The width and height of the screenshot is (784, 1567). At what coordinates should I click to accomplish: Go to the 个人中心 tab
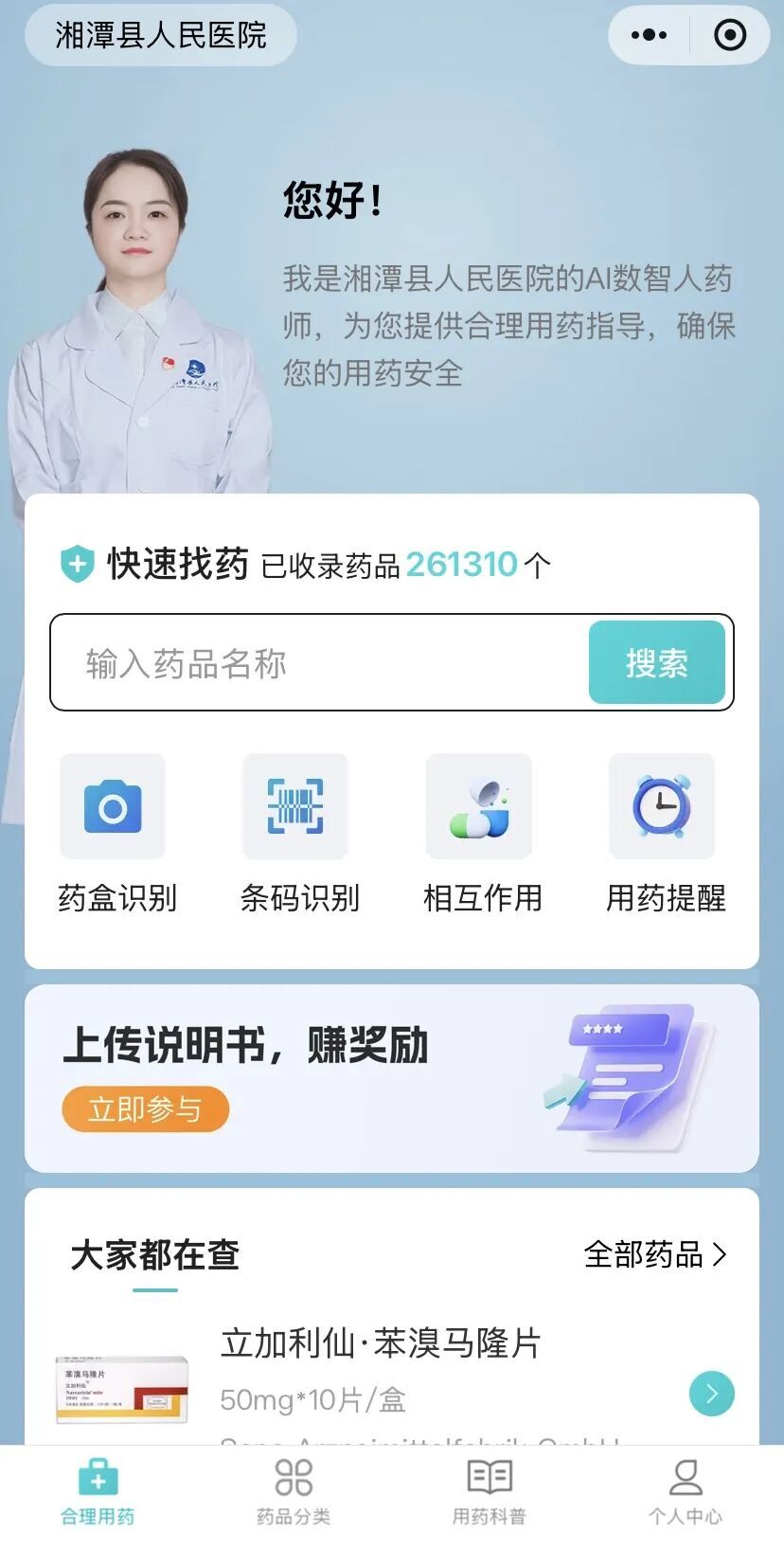pos(685,1492)
